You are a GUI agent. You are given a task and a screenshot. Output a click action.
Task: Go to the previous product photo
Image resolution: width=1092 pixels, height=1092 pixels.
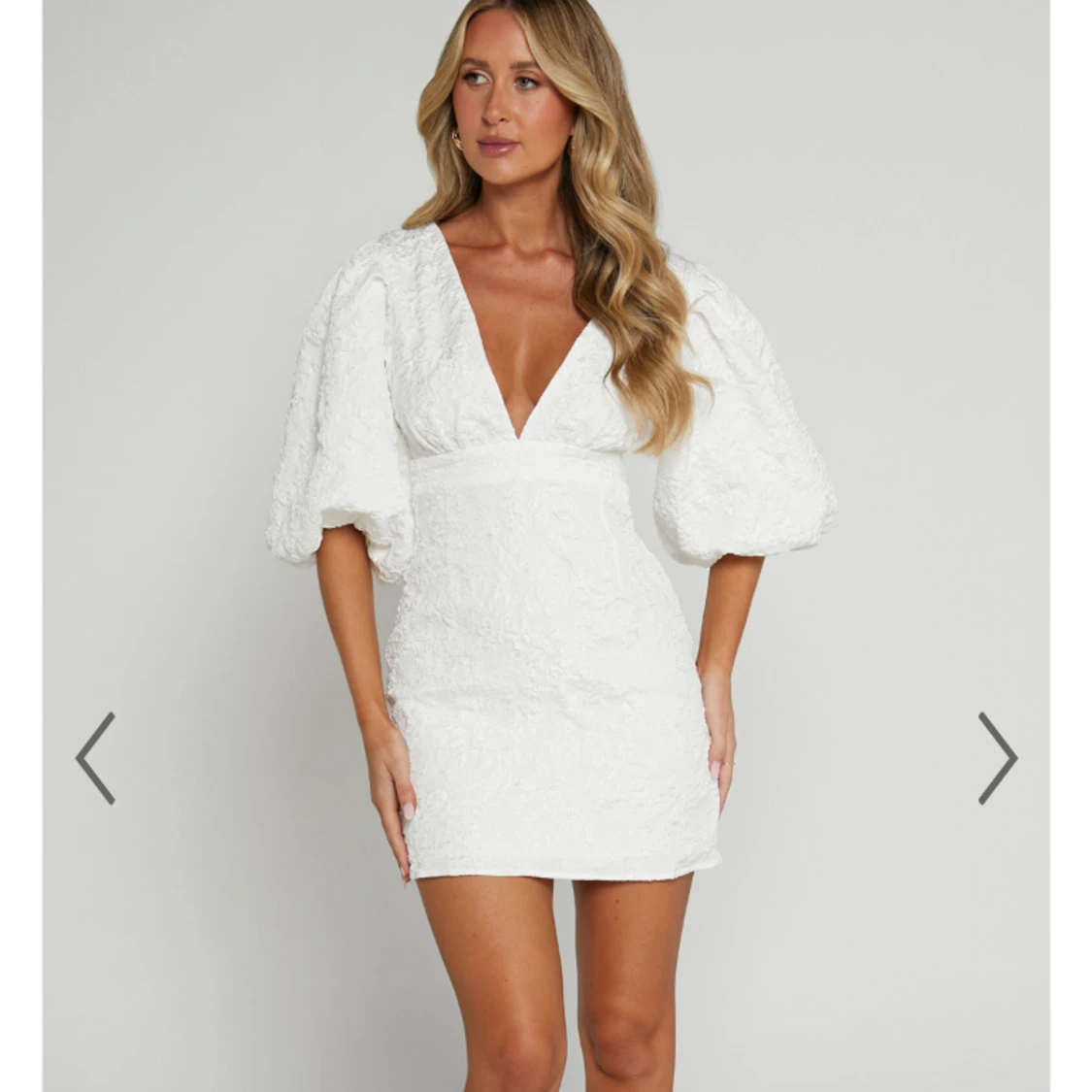click(x=95, y=757)
